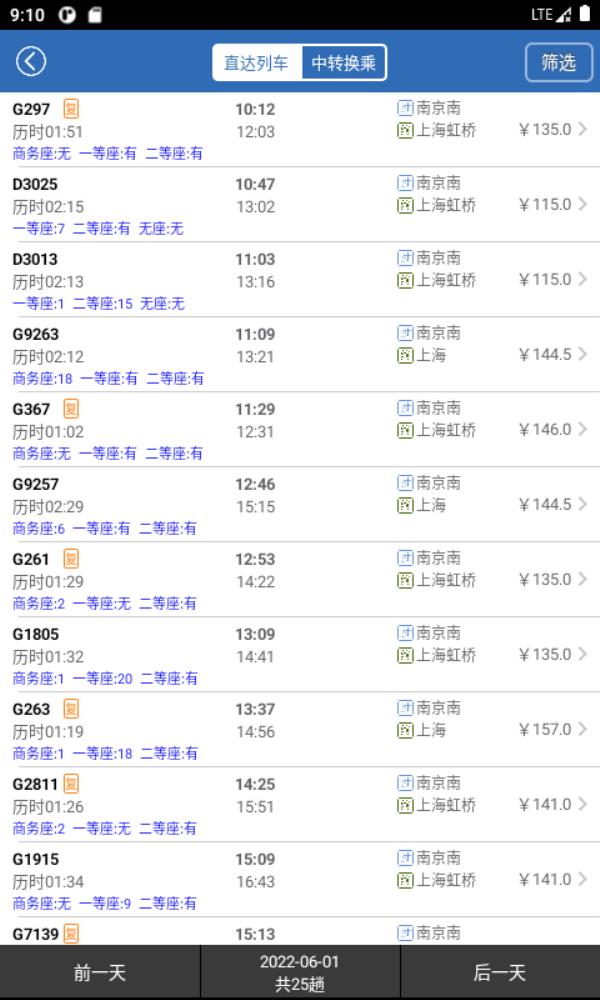The image size is (600, 1000).
Task: Go to next day with 后一天
Action: point(499,973)
